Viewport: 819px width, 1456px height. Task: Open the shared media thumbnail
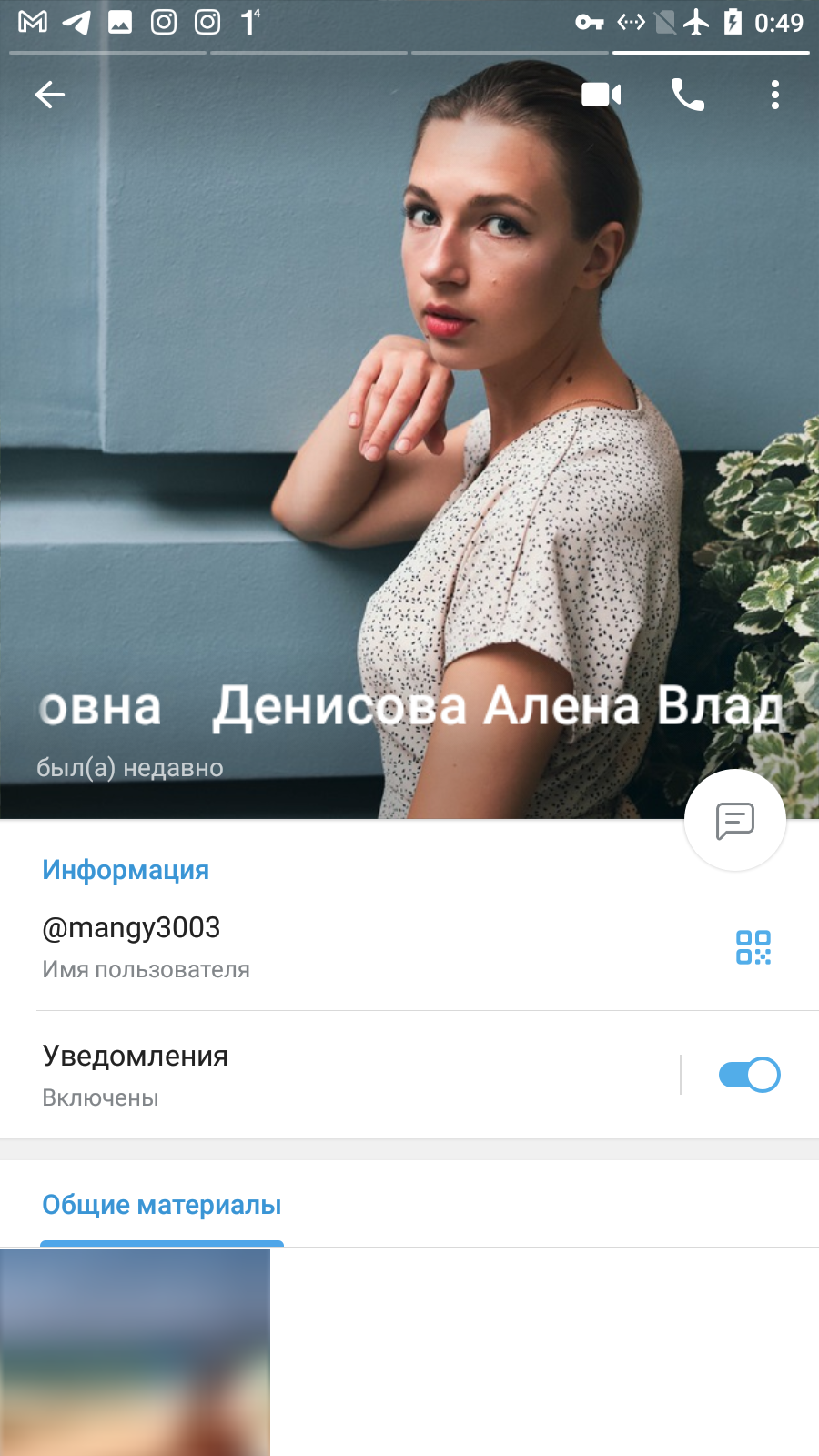pos(135,1352)
